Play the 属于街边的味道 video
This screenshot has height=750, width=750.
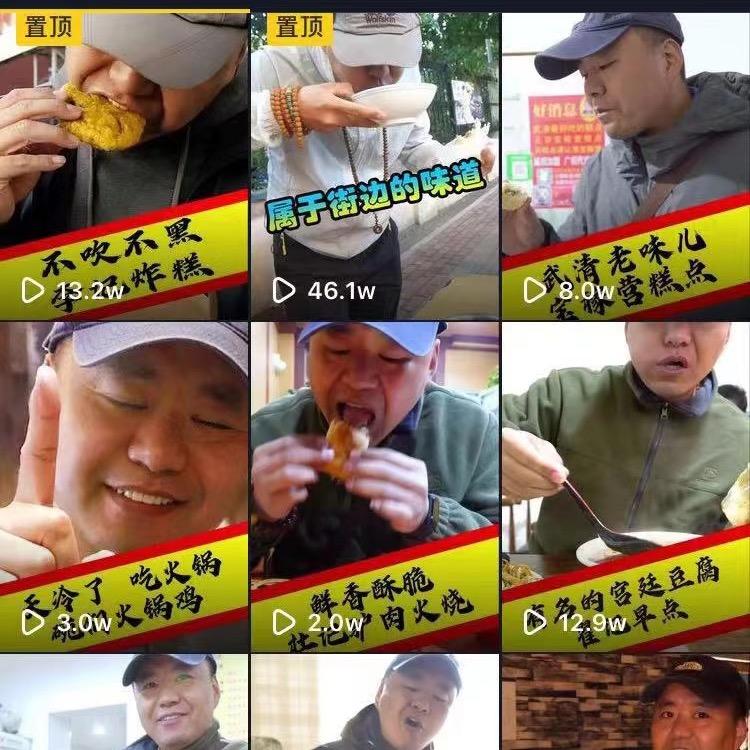tap(375, 165)
